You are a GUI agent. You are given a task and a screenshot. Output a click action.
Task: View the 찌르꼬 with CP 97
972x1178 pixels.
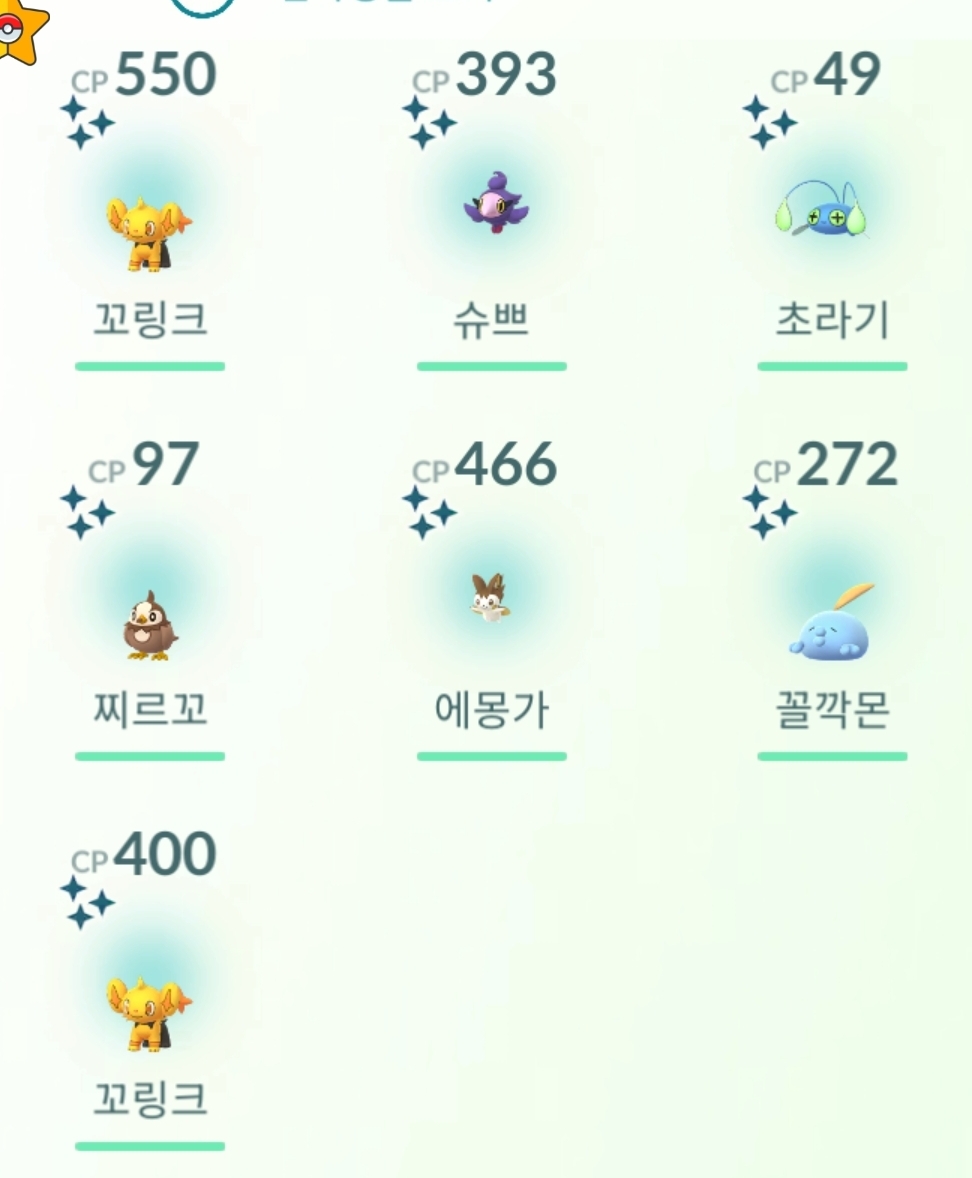click(149, 625)
